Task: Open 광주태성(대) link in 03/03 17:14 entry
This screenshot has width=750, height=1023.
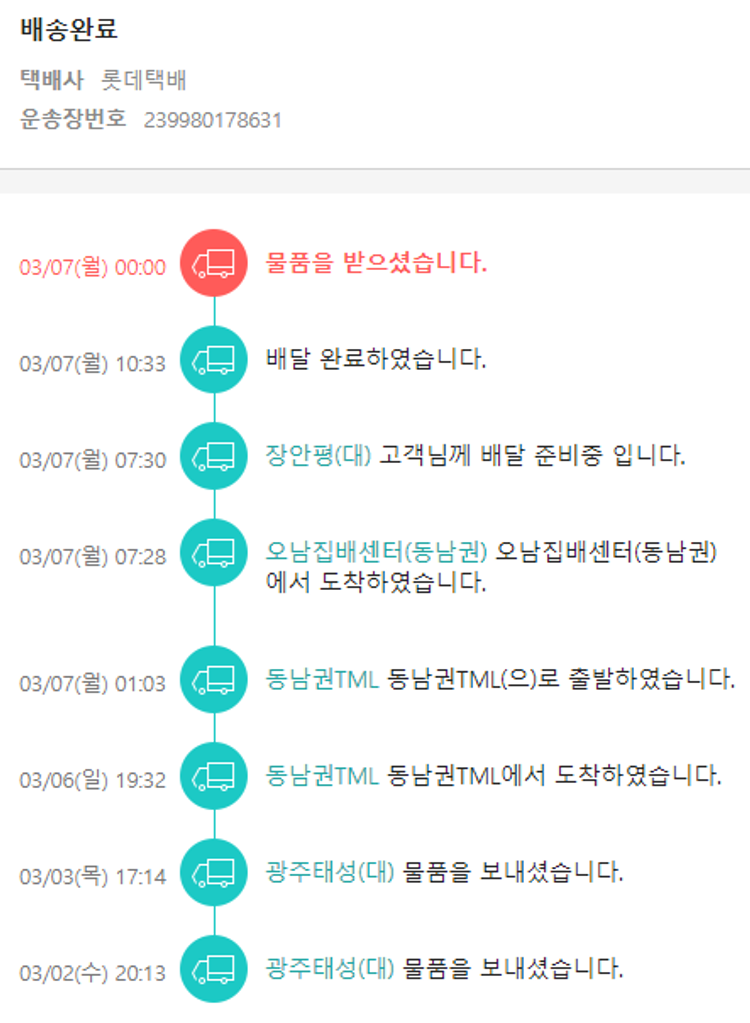Action: point(331,872)
